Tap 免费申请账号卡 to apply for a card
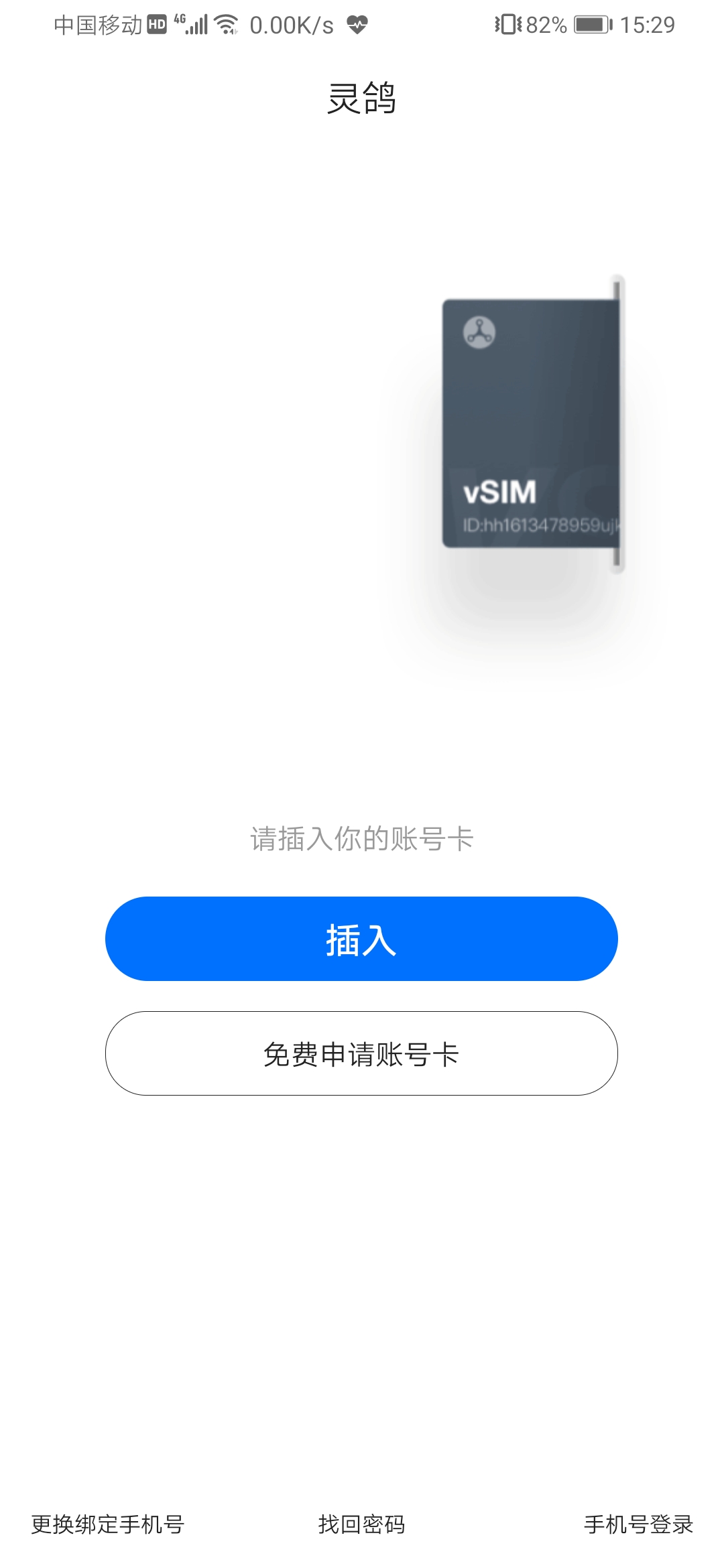The width and height of the screenshot is (724, 1568). (x=361, y=1052)
